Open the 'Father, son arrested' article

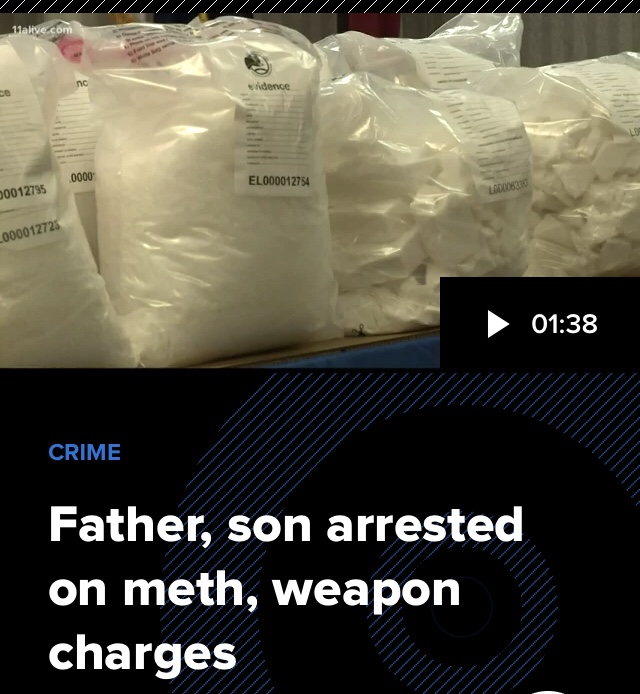285,588
